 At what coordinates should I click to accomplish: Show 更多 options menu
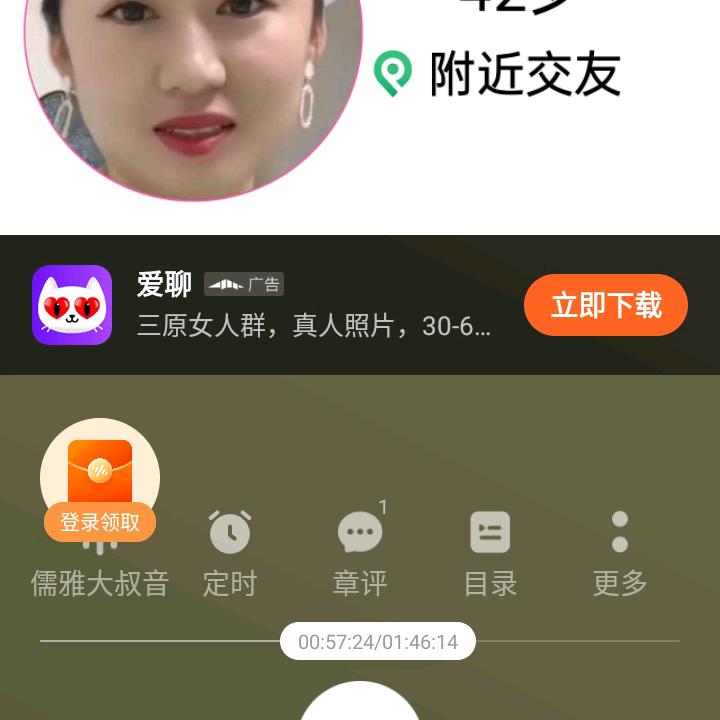pos(620,553)
